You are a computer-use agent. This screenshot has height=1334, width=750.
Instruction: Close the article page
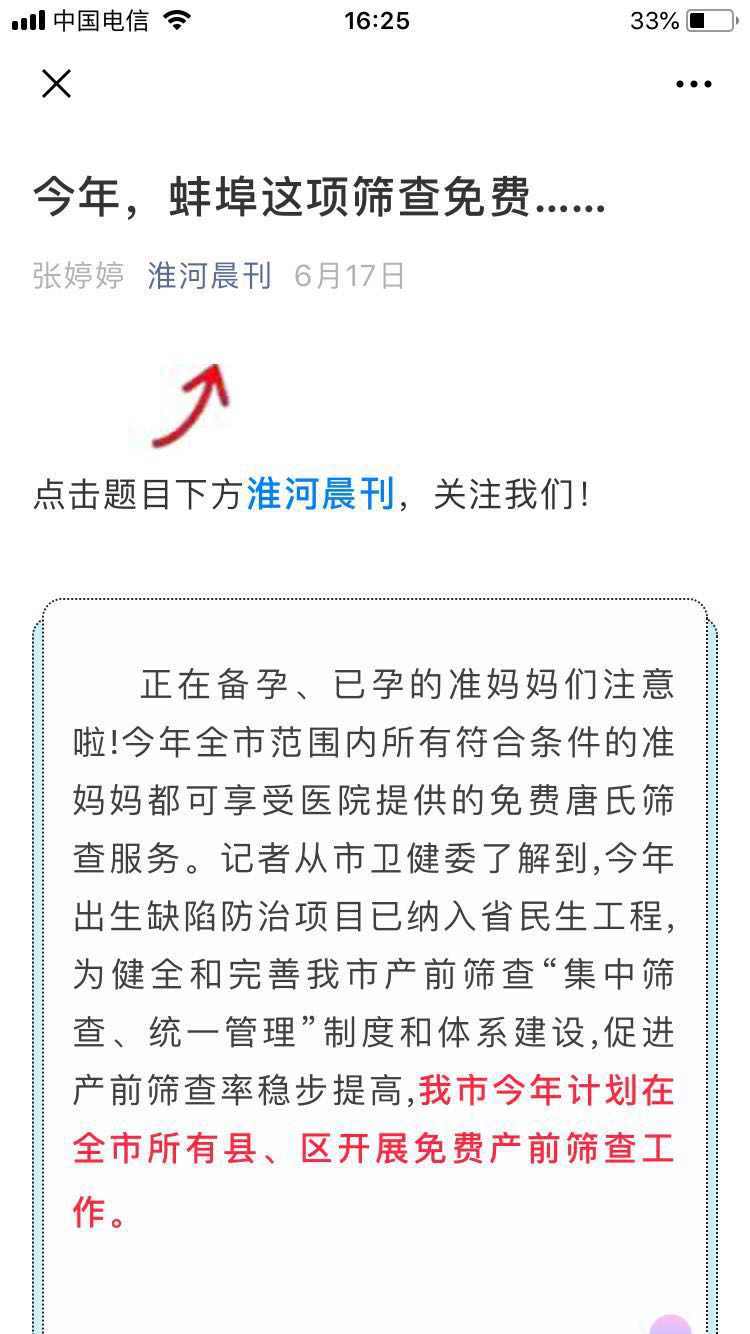point(57,84)
